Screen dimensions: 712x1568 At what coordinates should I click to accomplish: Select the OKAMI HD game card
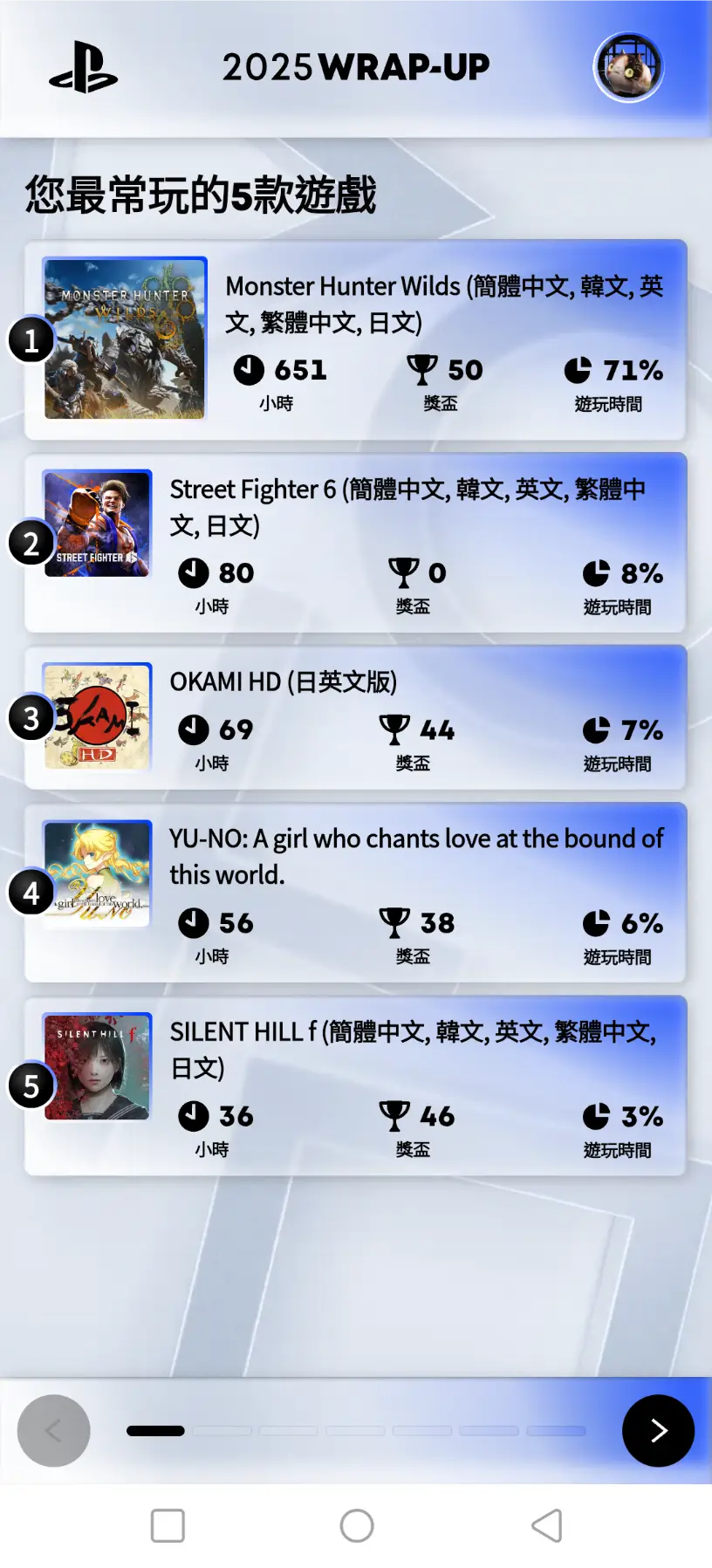point(355,717)
